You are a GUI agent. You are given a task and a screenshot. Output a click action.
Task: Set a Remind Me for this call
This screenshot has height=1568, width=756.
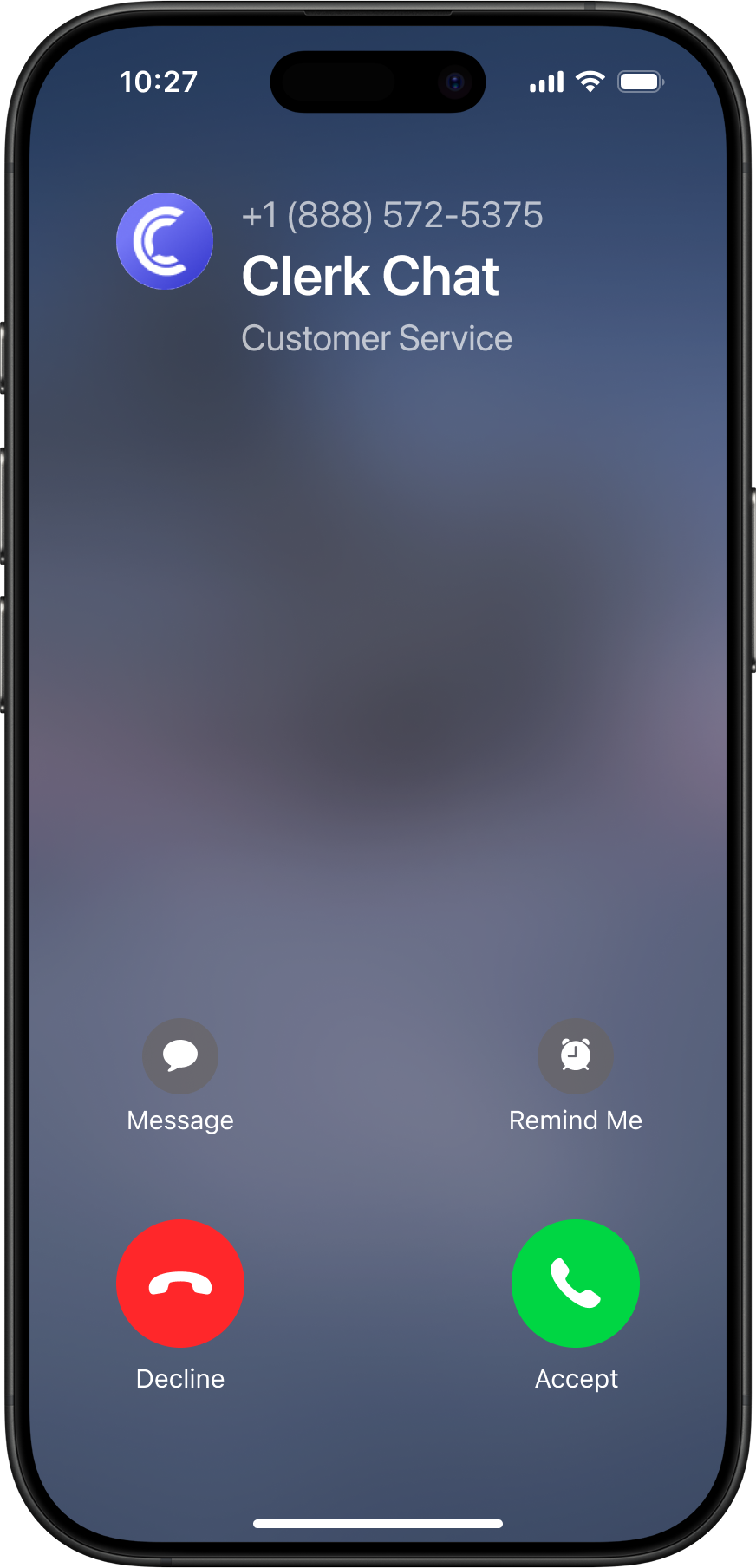576,1055
